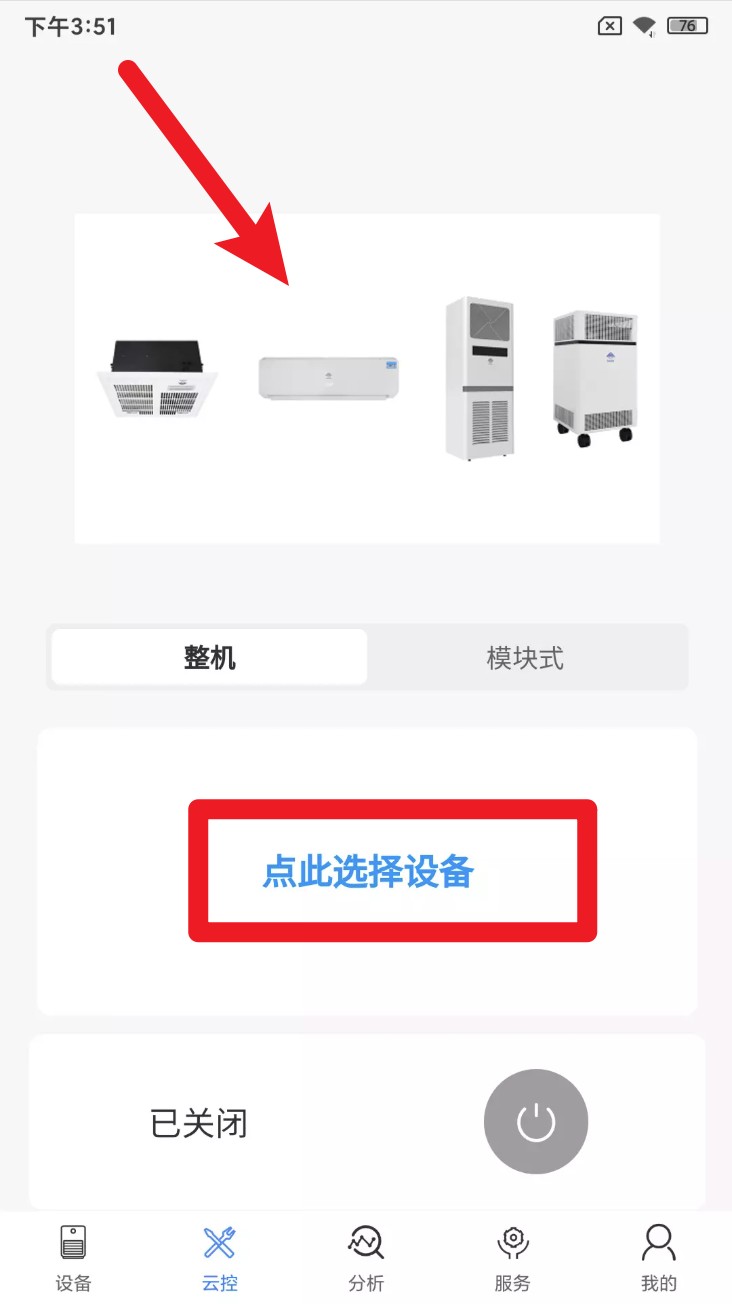Toggle the power button
The image size is (732, 1304).
[x=536, y=1122]
